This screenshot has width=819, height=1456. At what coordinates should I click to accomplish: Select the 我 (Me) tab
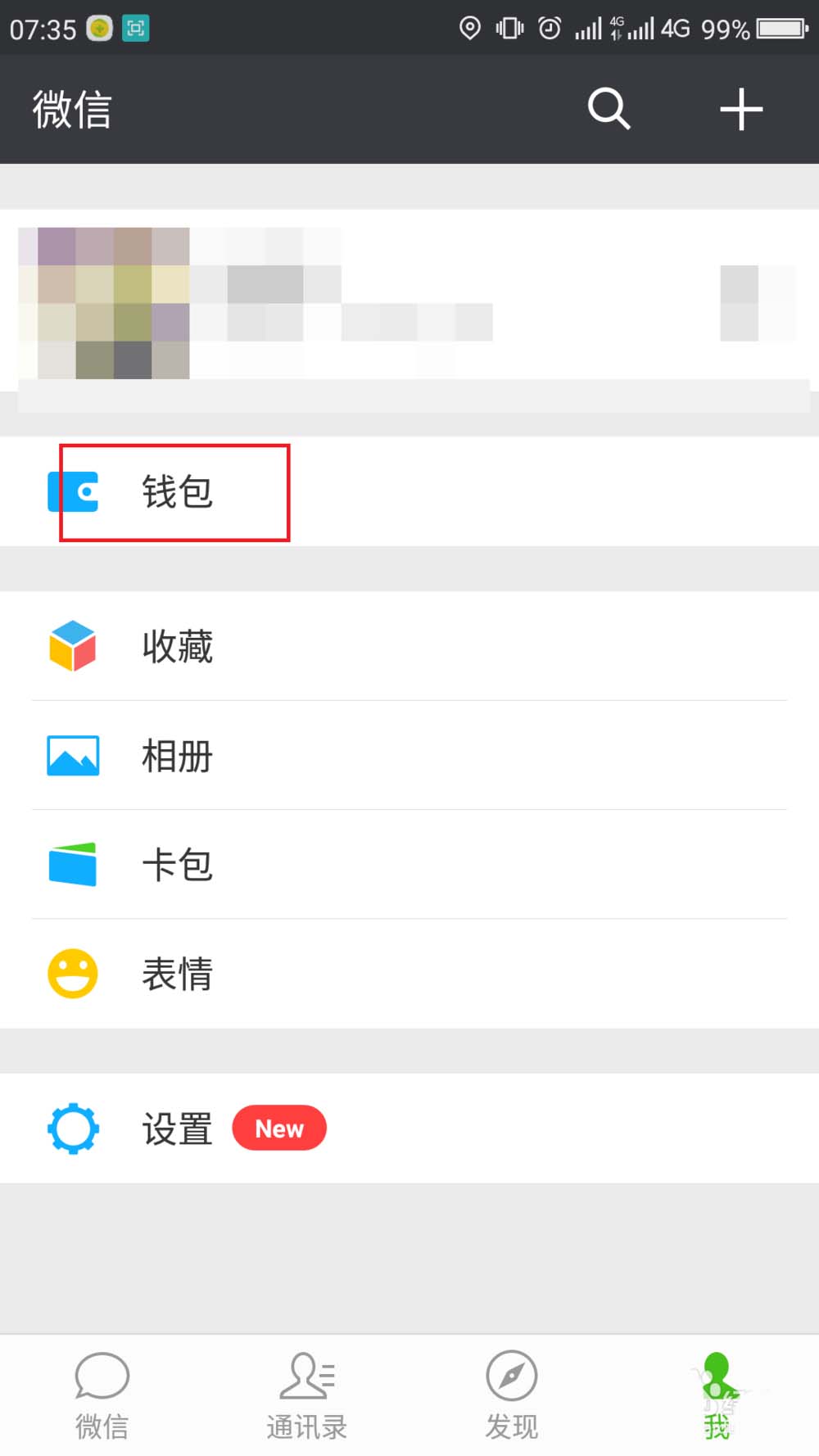717,1395
